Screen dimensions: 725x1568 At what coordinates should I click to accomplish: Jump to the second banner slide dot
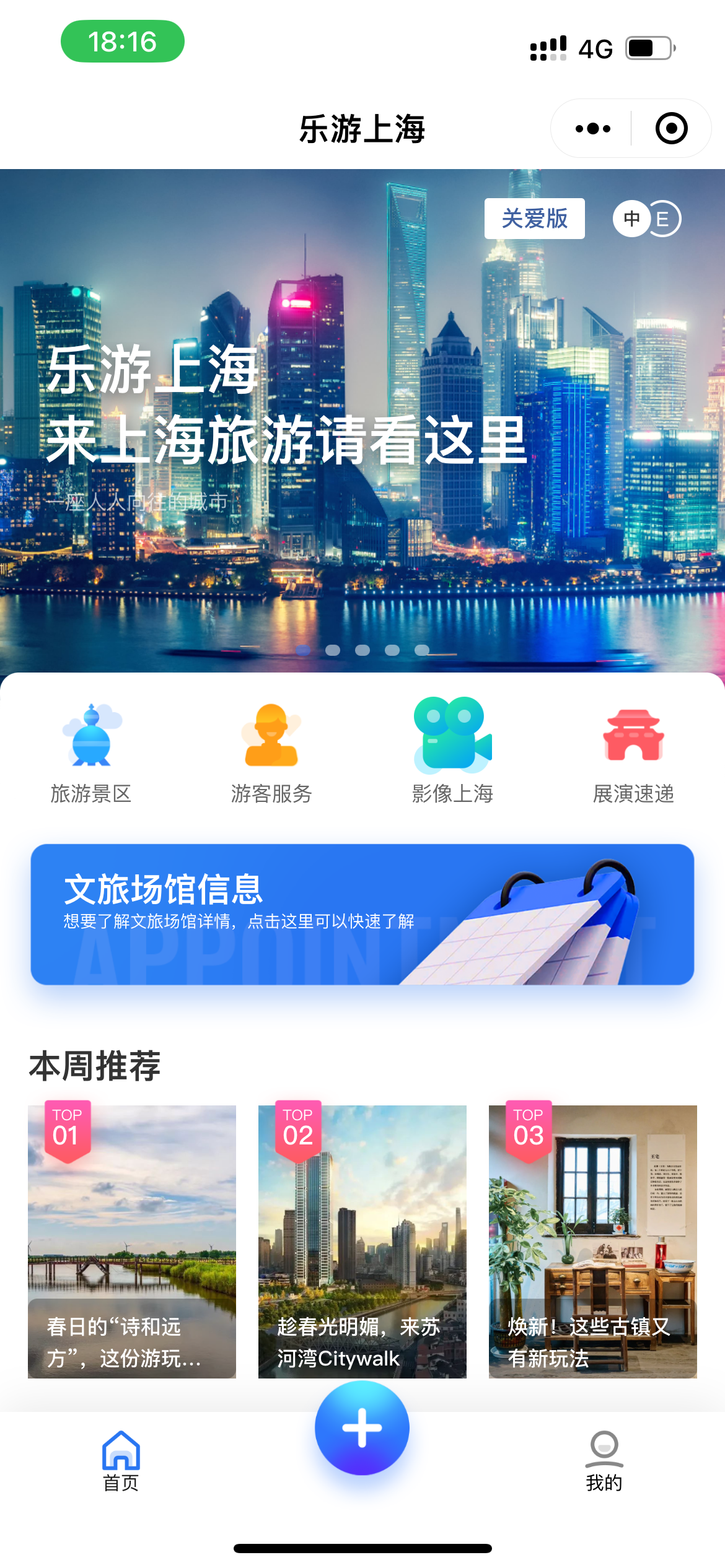tap(333, 650)
